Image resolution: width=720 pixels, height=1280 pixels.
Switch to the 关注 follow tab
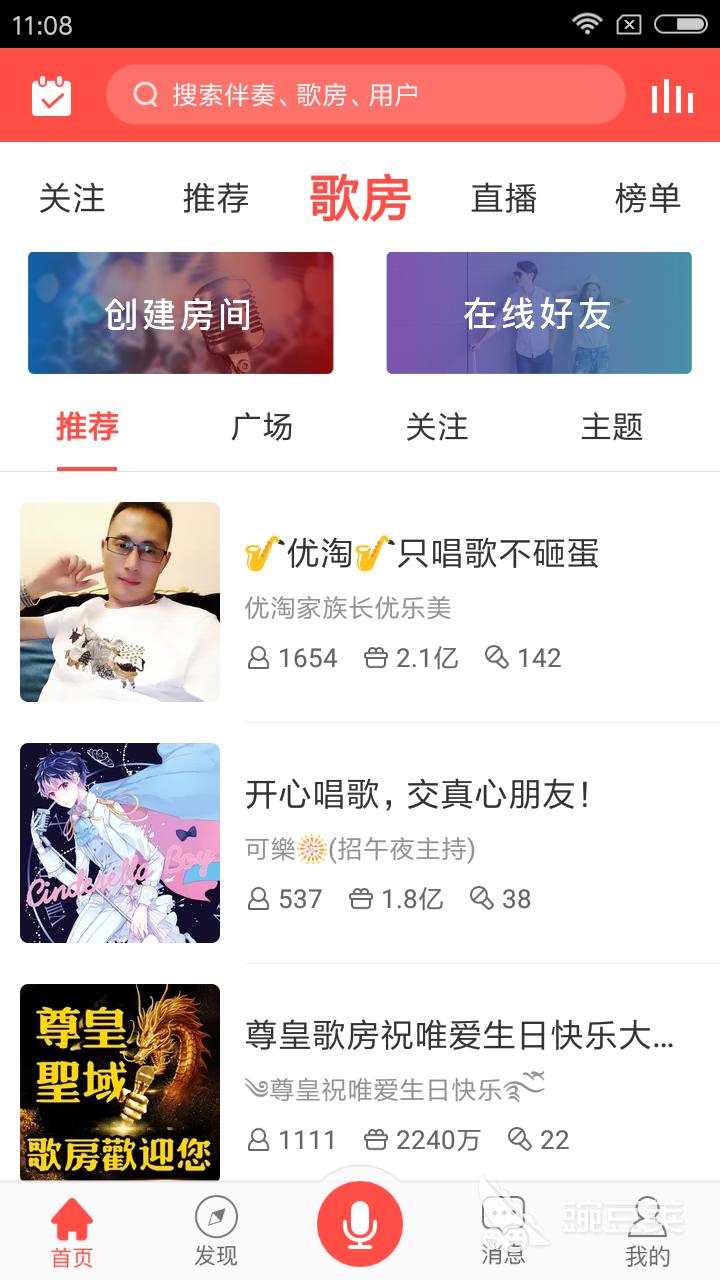pyautogui.click(x=71, y=200)
